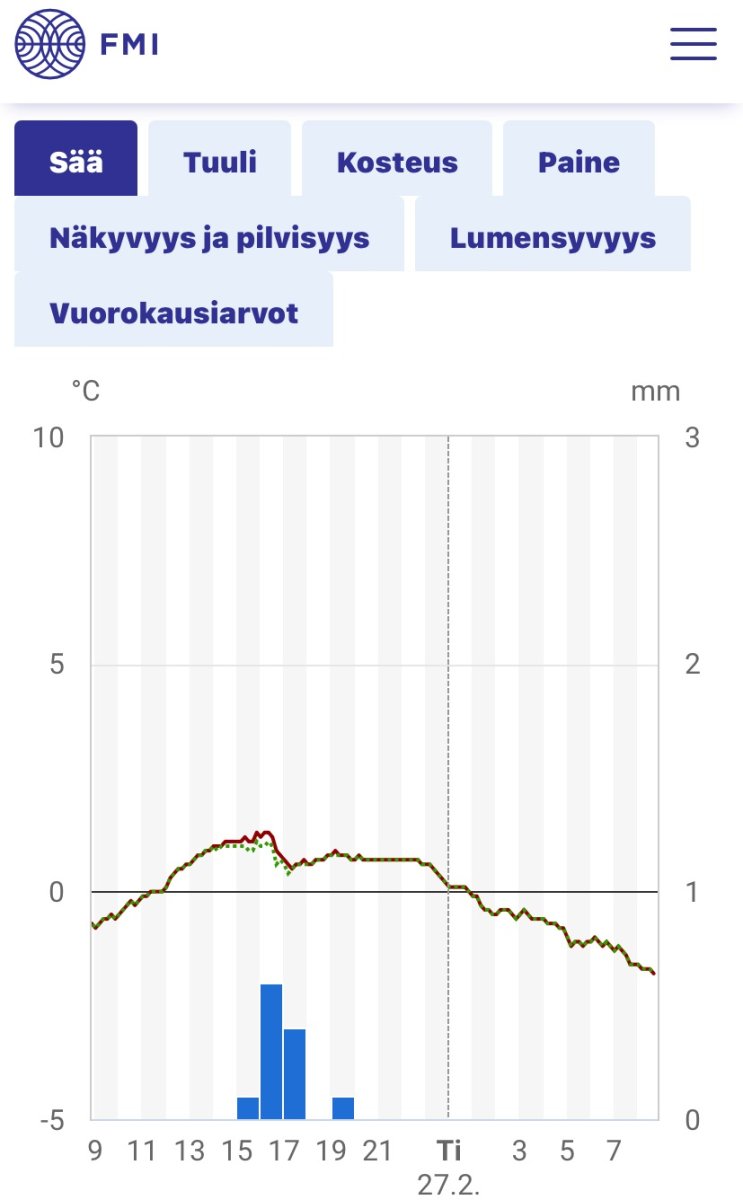Select the Sää tab
This screenshot has height=1200, width=743.
(76, 161)
